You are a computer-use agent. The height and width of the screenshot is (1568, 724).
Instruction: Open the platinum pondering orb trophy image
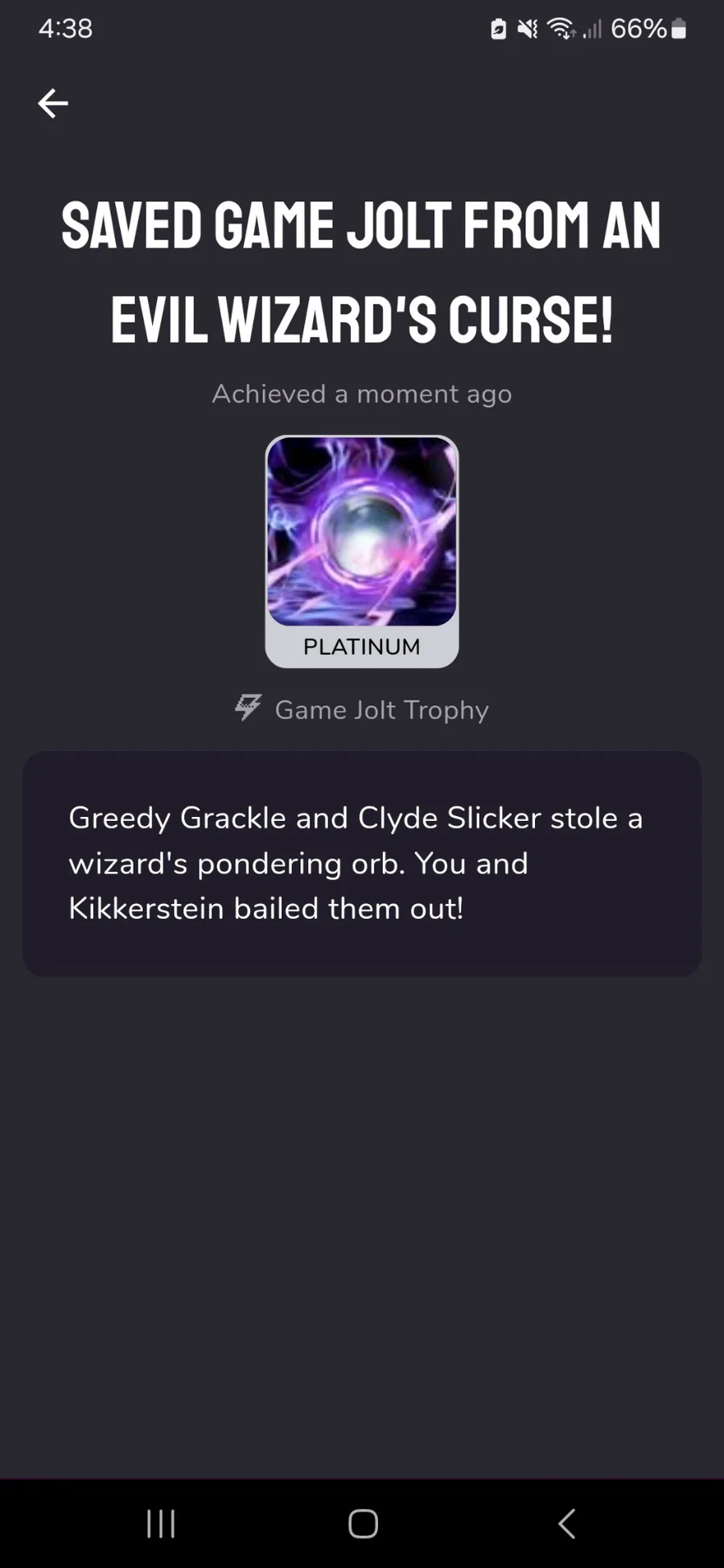click(362, 532)
